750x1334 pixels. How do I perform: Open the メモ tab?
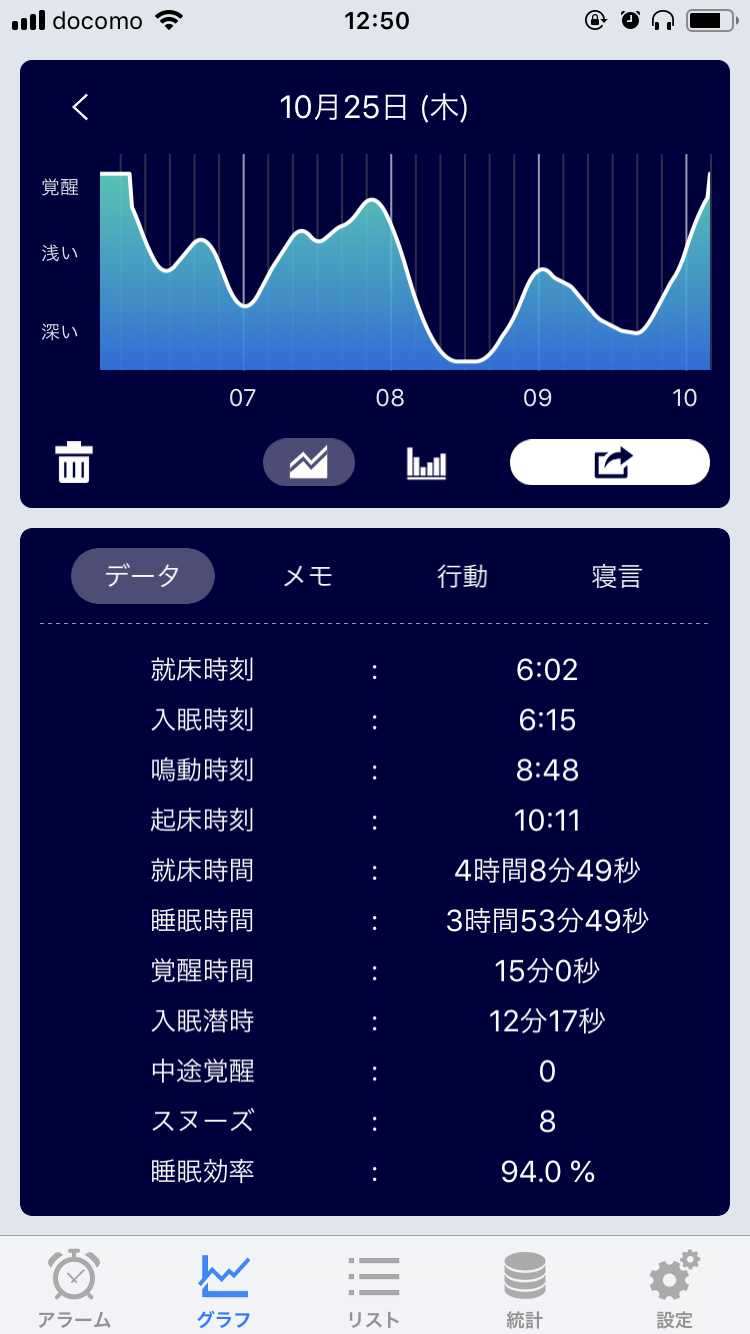point(308,576)
